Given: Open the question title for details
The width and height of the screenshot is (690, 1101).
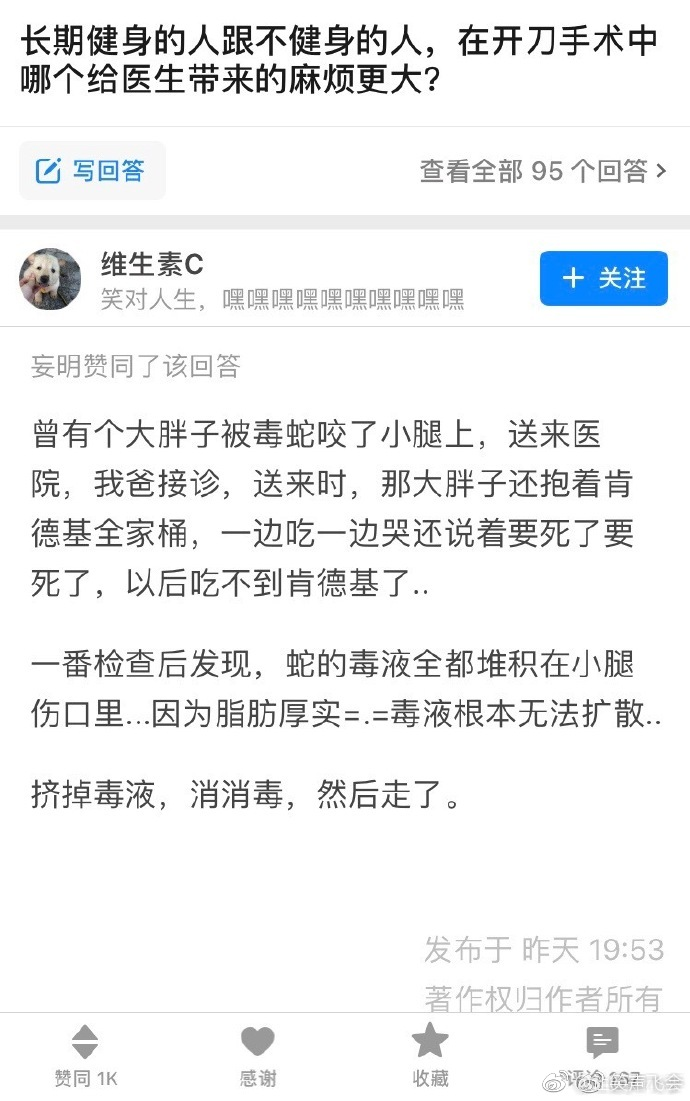Looking at the screenshot, I should 340,60.
